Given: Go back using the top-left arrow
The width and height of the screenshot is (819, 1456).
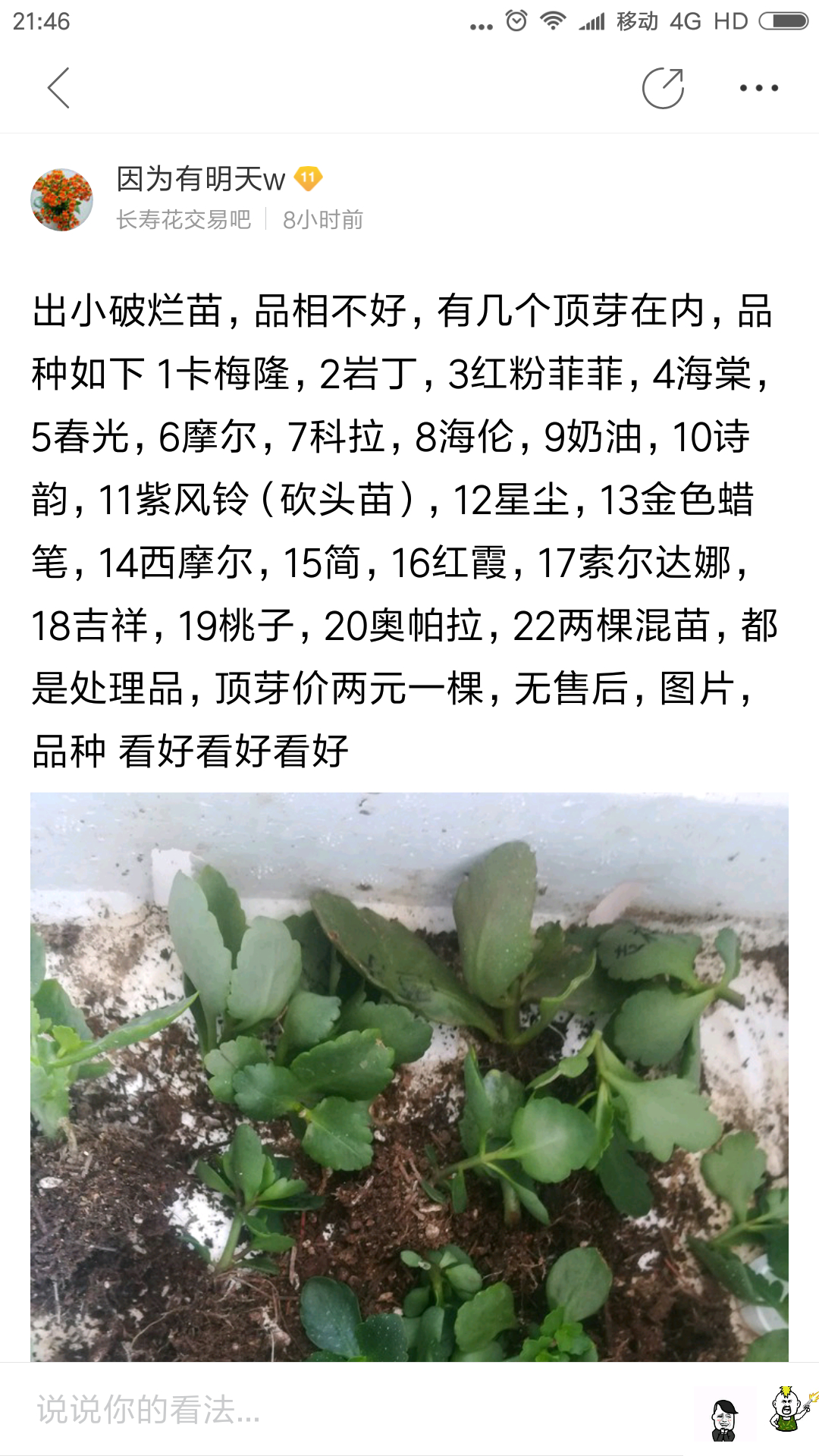Looking at the screenshot, I should [x=58, y=88].
